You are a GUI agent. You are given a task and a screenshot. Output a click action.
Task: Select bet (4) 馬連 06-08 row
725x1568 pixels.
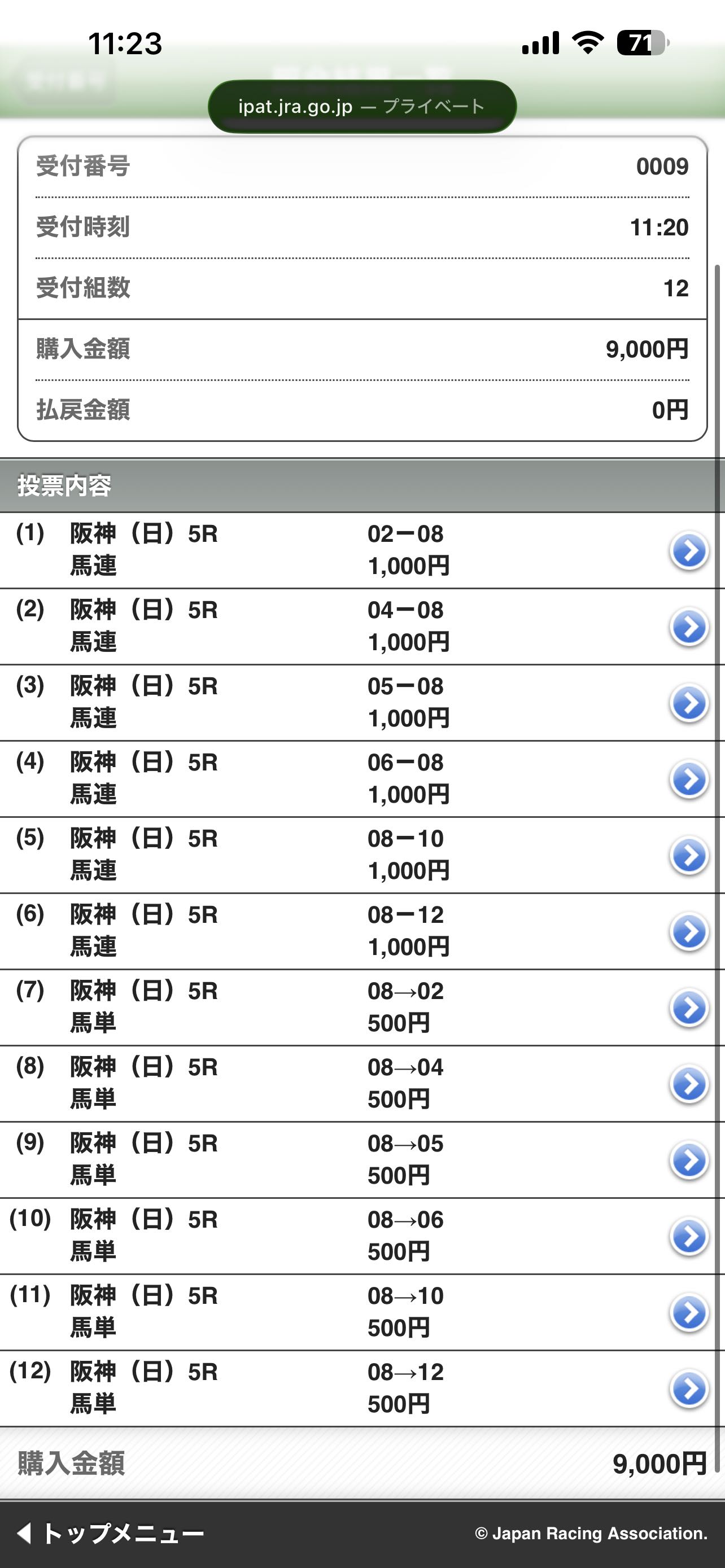[x=688, y=779]
